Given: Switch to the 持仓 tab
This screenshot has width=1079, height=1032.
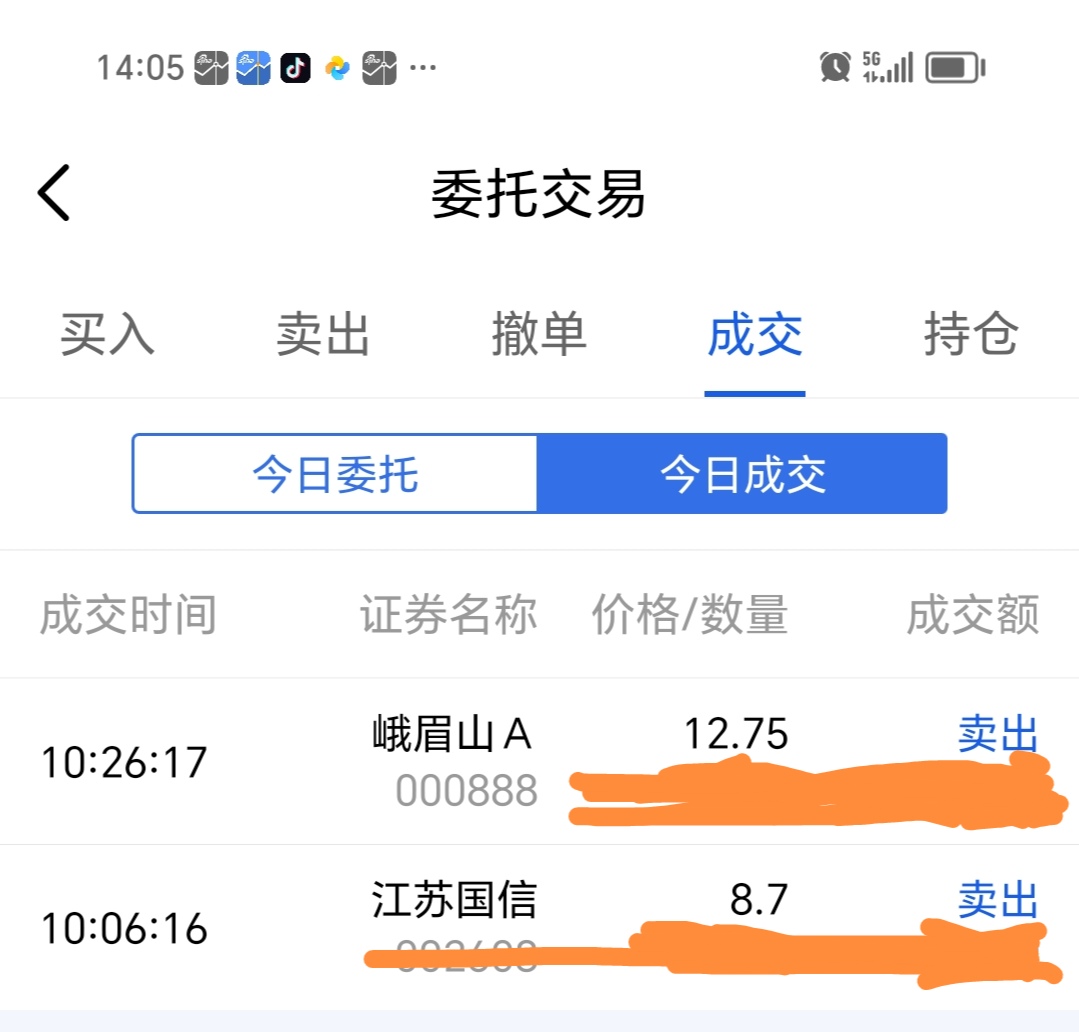Looking at the screenshot, I should pyautogui.click(x=970, y=335).
